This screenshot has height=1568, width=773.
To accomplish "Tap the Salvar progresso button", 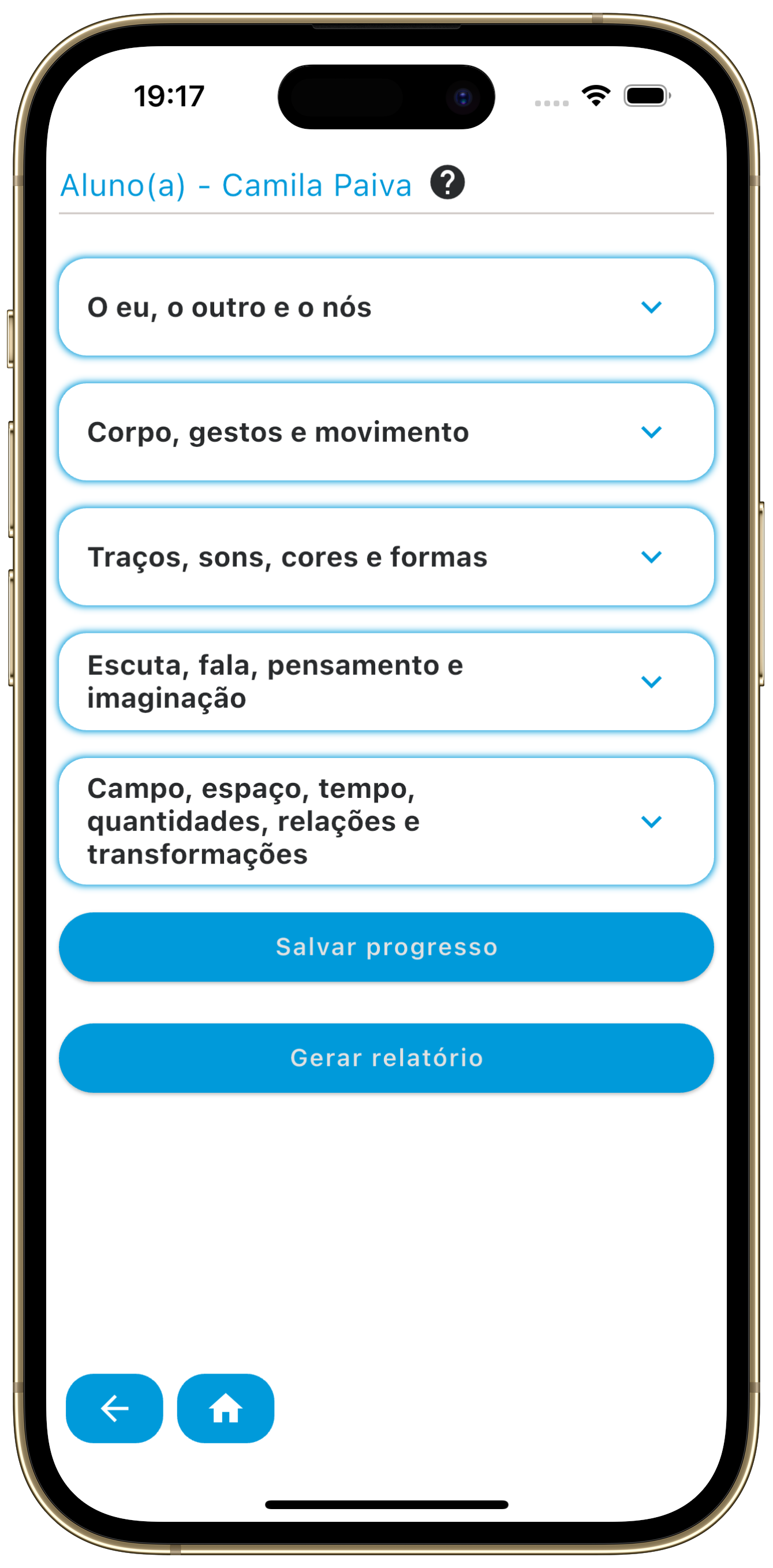I will click(x=386, y=947).
